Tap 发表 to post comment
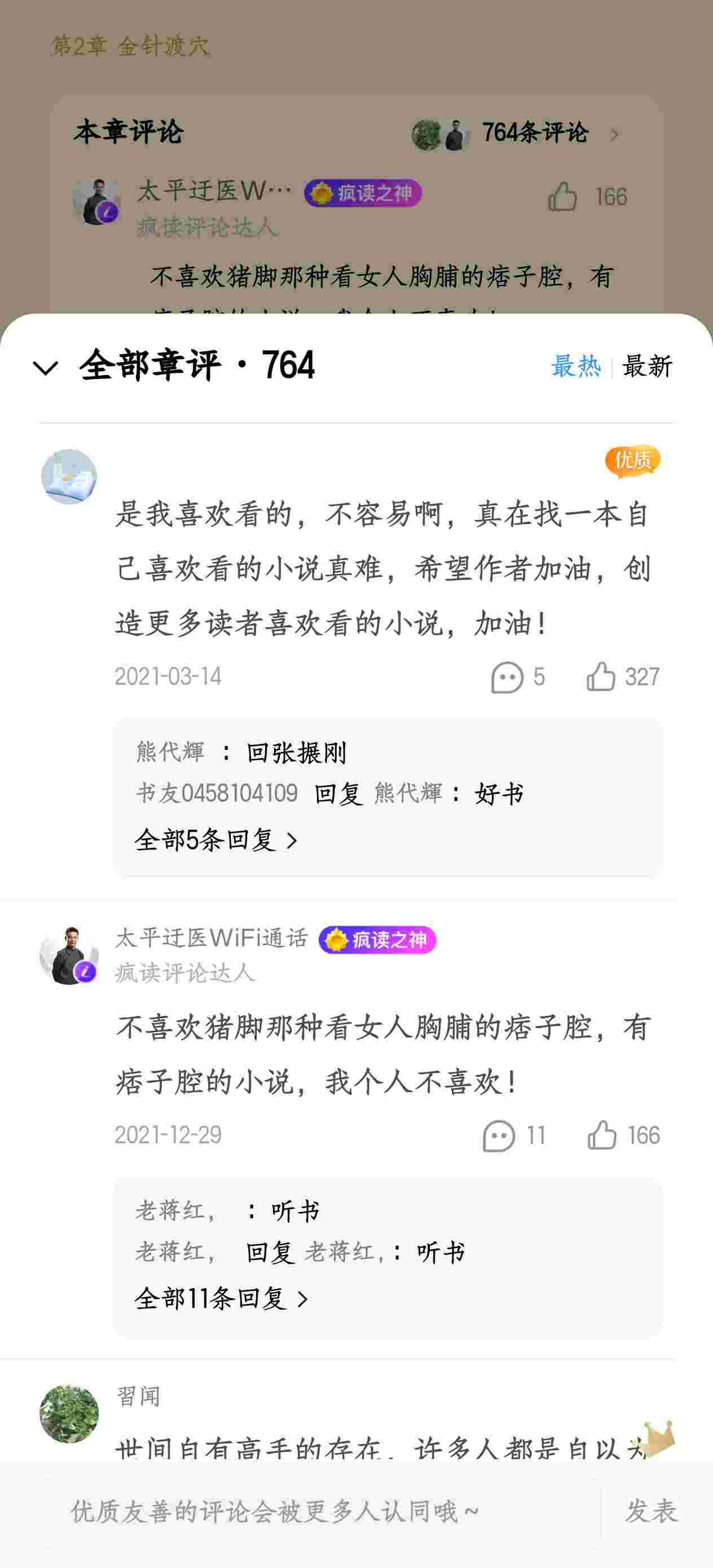The image size is (713, 1568). (651, 1512)
